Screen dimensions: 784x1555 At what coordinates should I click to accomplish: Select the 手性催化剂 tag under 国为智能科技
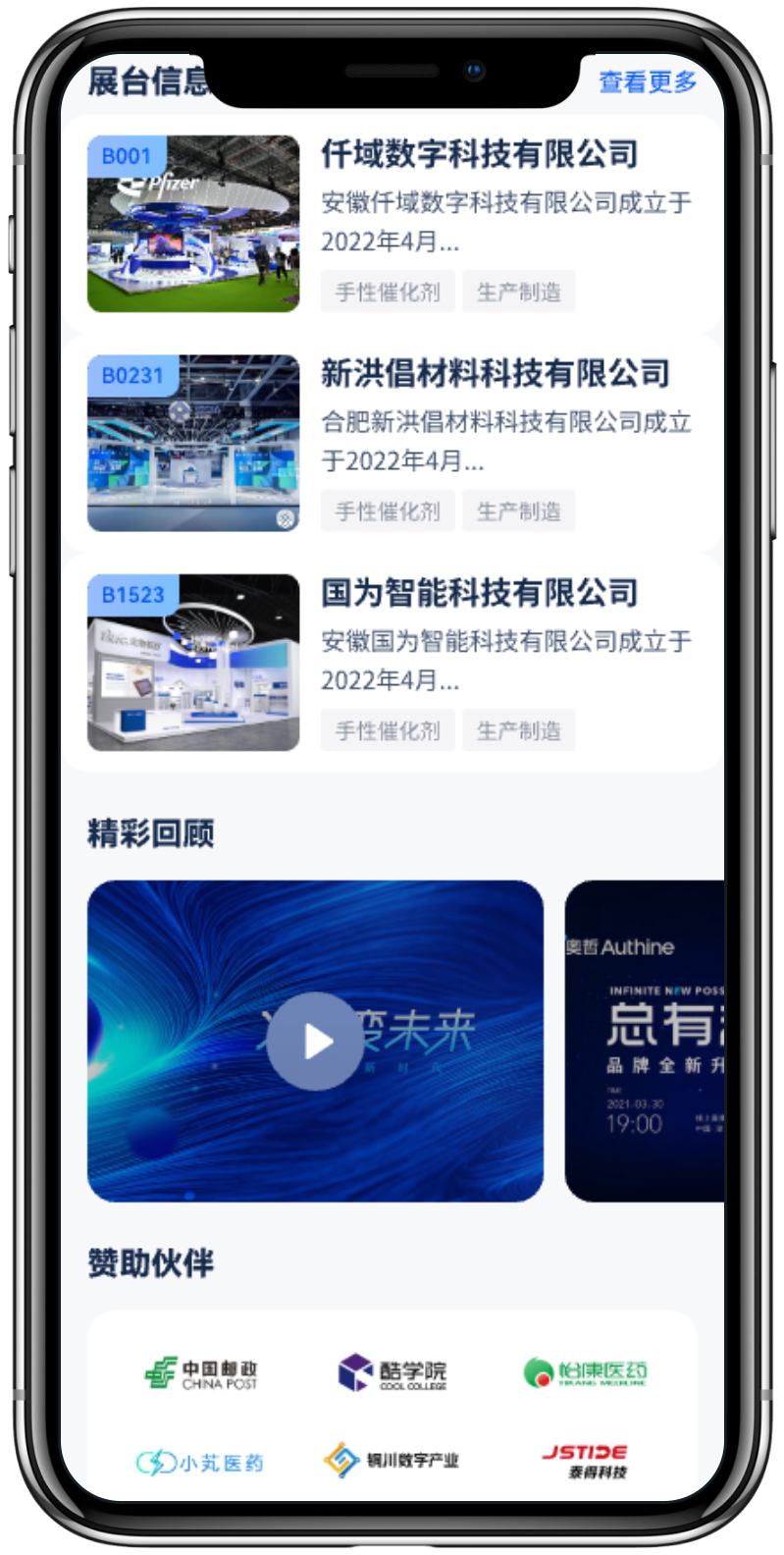(x=388, y=730)
